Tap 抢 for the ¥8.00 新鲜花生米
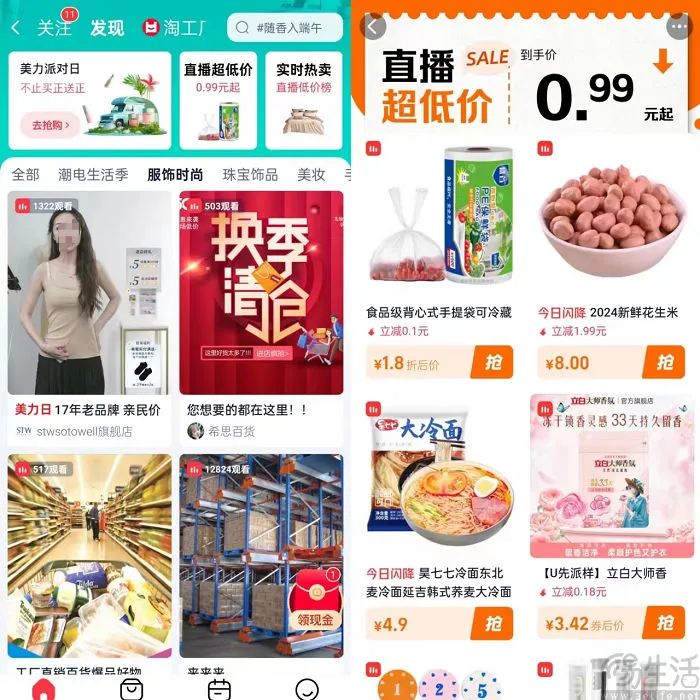The width and height of the screenshot is (700, 700). pos(664,363)
